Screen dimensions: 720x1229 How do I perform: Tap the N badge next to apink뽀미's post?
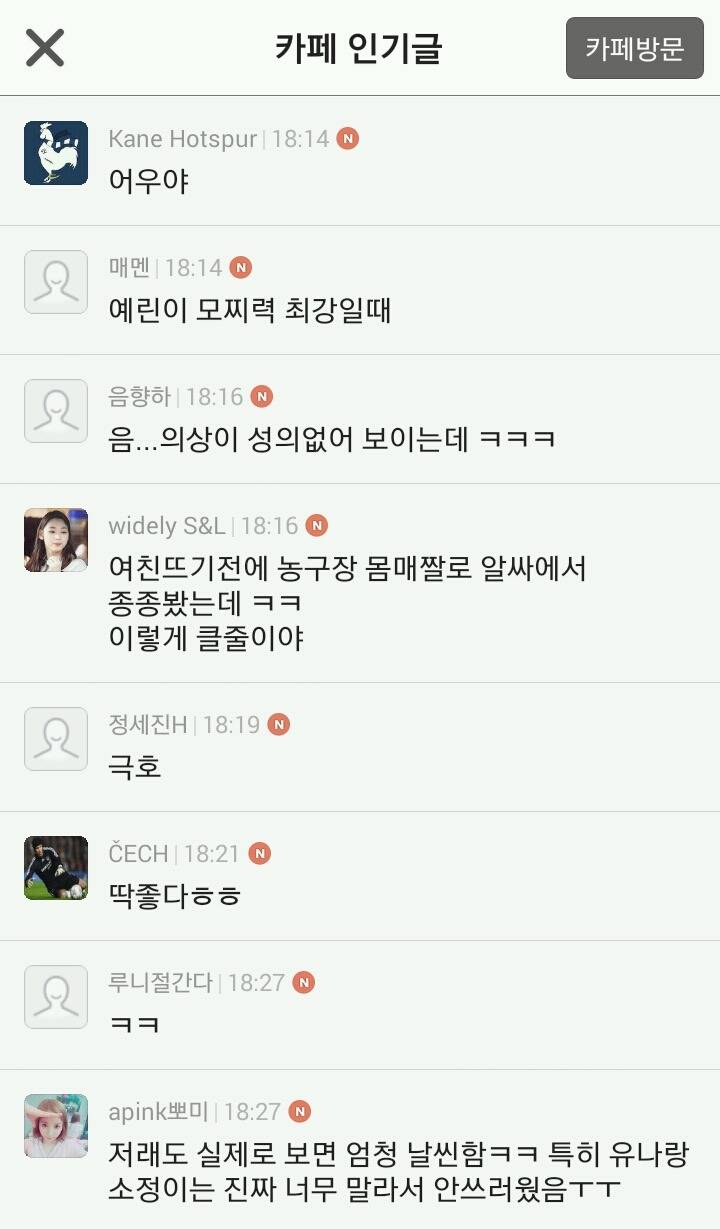pos(297,1109)
